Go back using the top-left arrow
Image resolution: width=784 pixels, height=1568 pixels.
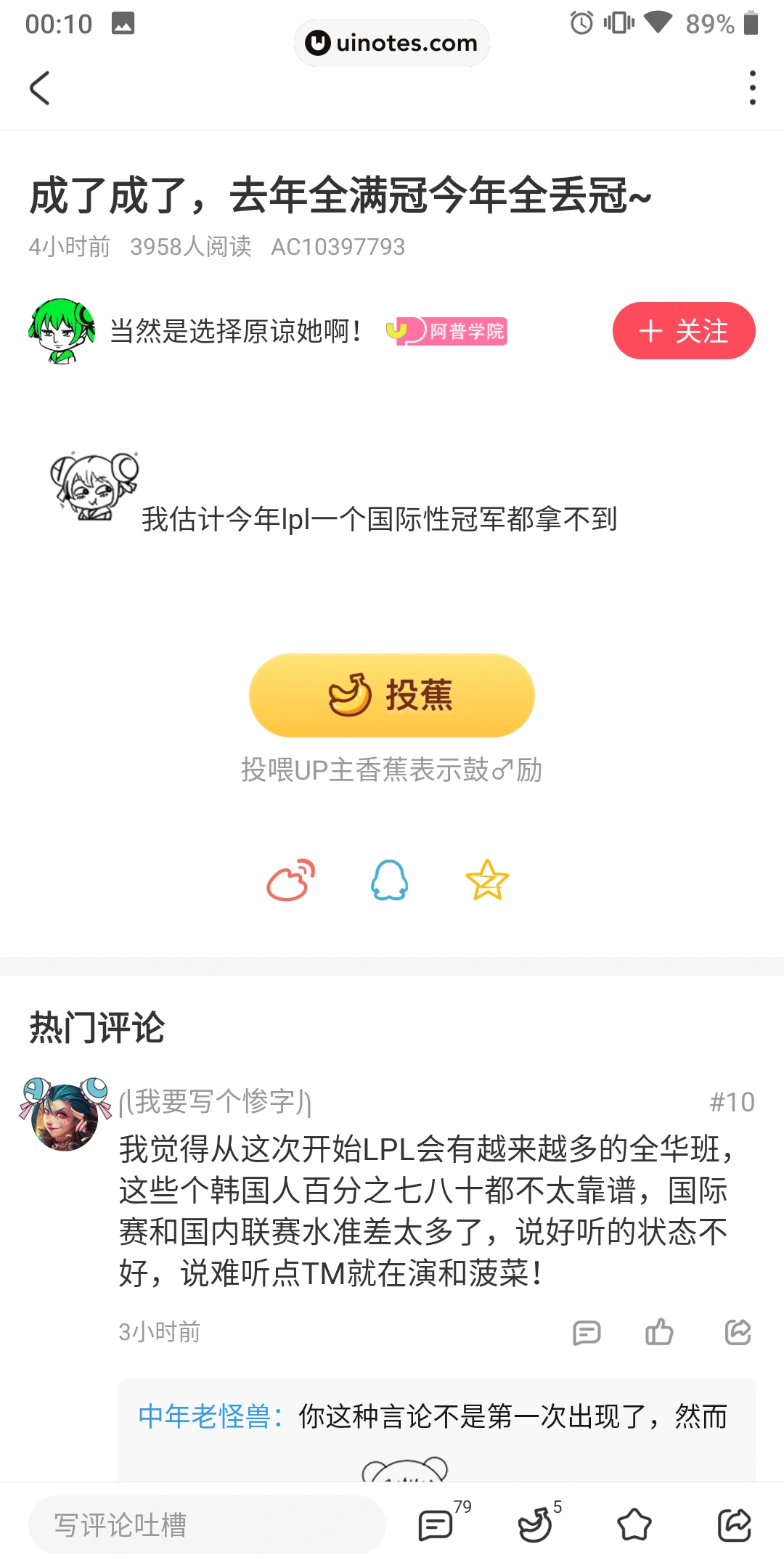click(x=40, y=88)
